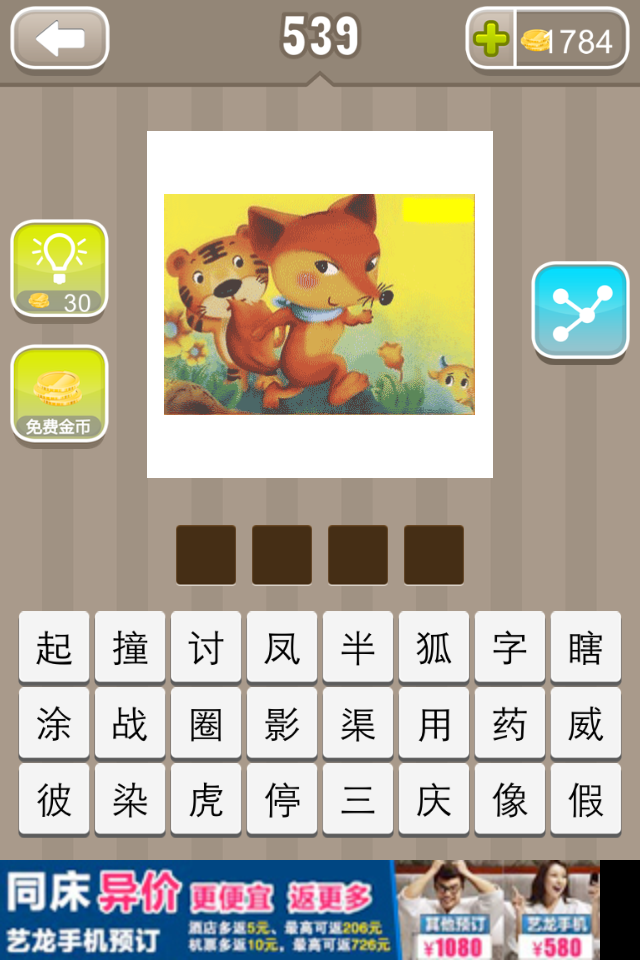This screenshot has width=640, height=960.
Task: Choose the character 影
Action: [x=282, y=723]
